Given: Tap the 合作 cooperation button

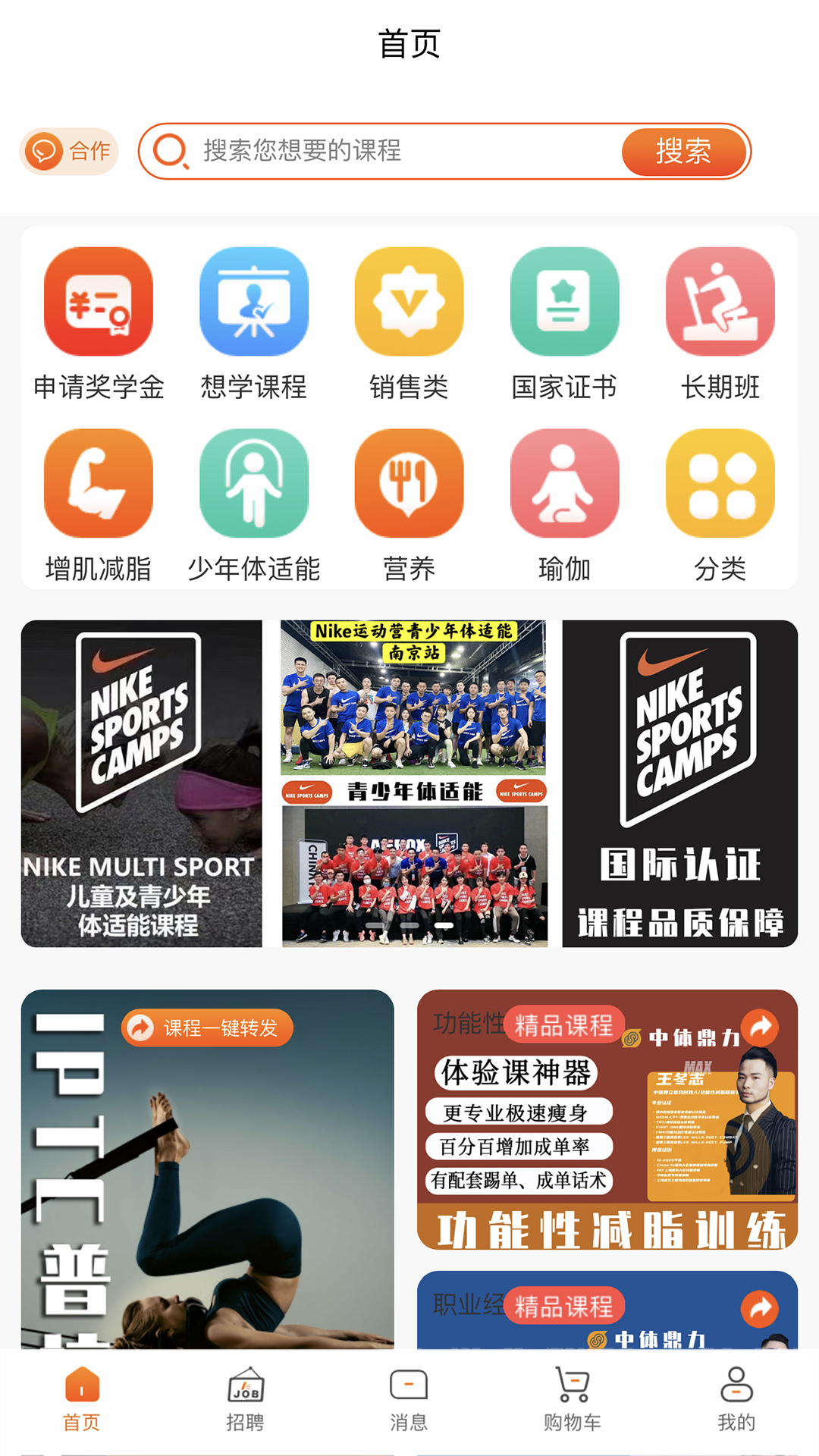Looking at the screenshot, I should pos(69,152).
